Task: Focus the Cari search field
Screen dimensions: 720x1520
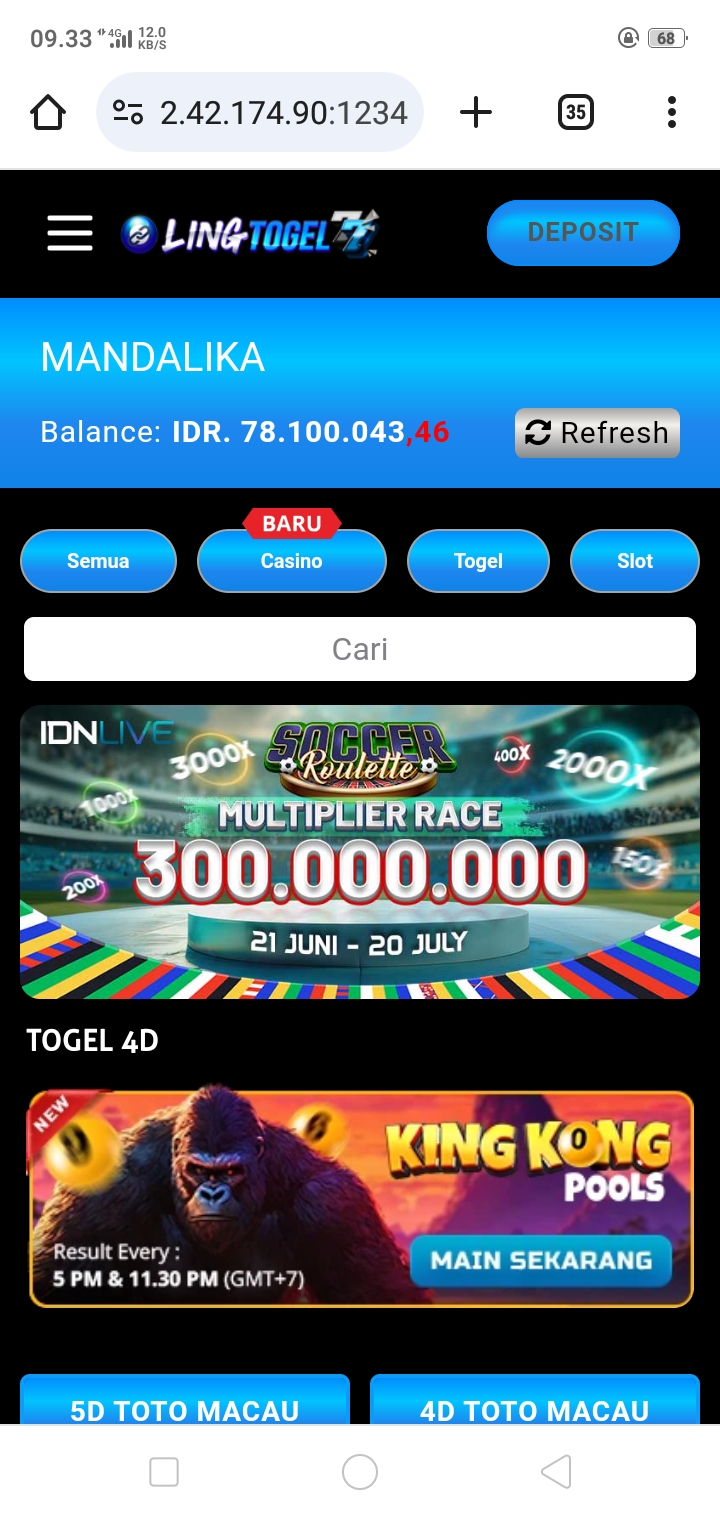Action: click(360, 649)
